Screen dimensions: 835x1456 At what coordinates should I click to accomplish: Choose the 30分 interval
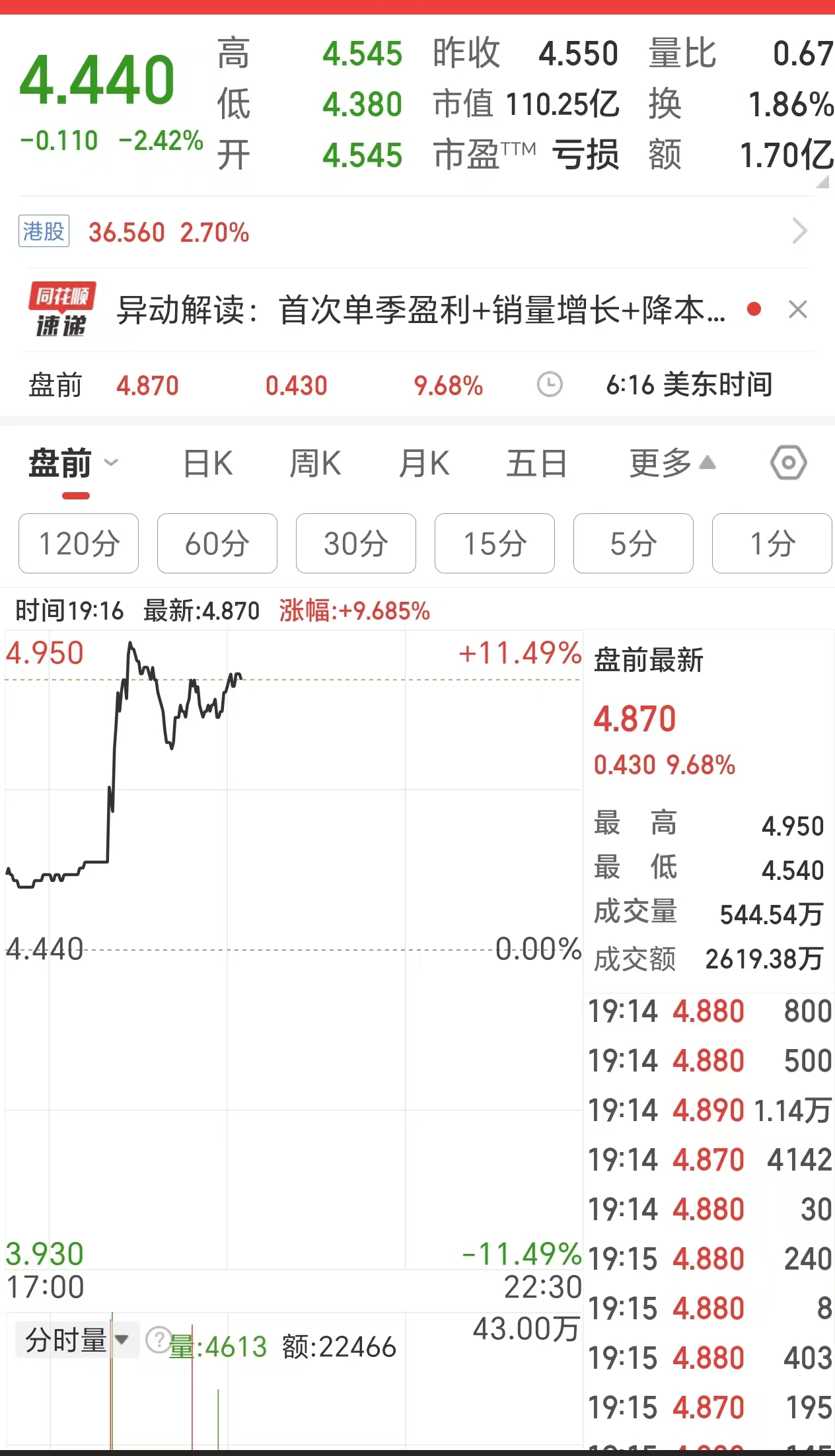tap(356, 544)
